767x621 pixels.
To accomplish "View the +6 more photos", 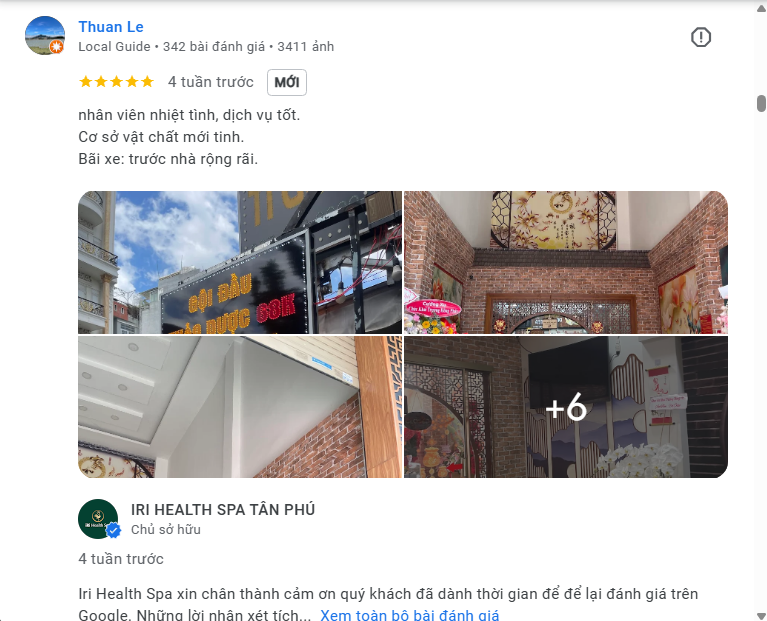I will [x=566, y=407].
